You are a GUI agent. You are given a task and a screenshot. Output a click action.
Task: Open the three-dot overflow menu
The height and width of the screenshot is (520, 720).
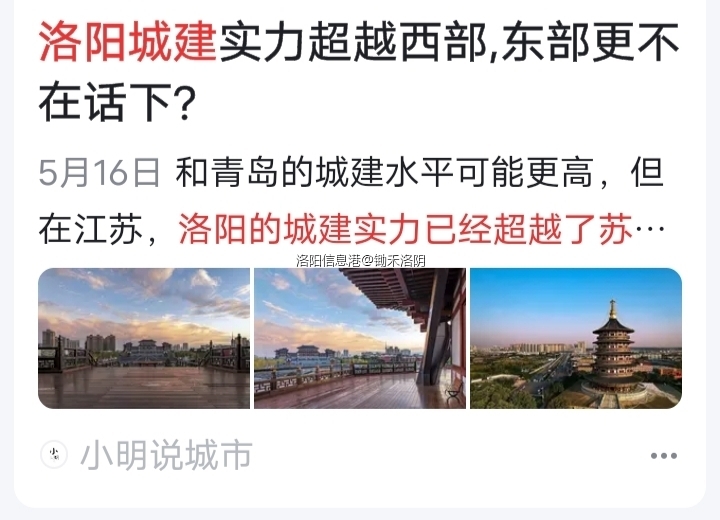[x=663, y=456]
